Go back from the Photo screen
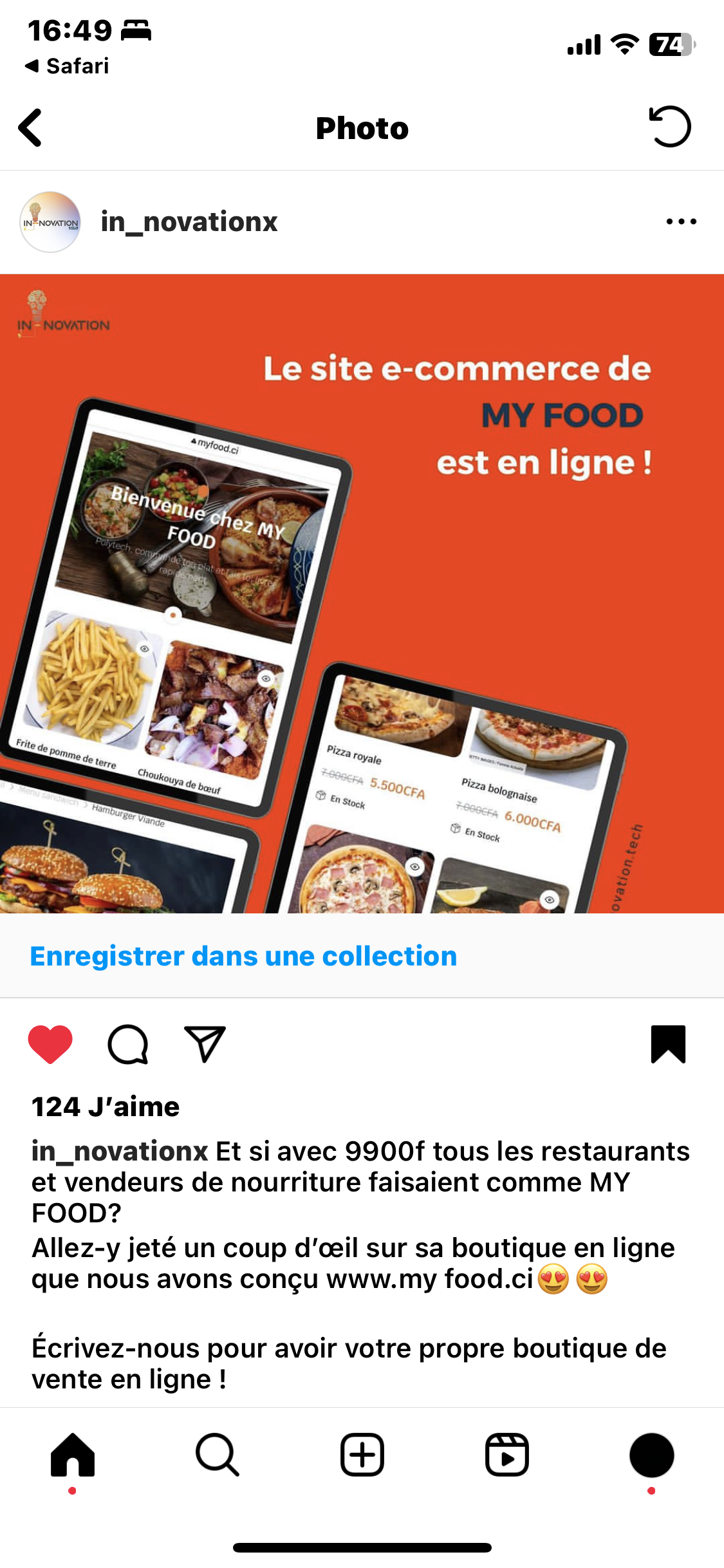The width and height of the screenshot is (724, 1568). click(x=30, y=127)
